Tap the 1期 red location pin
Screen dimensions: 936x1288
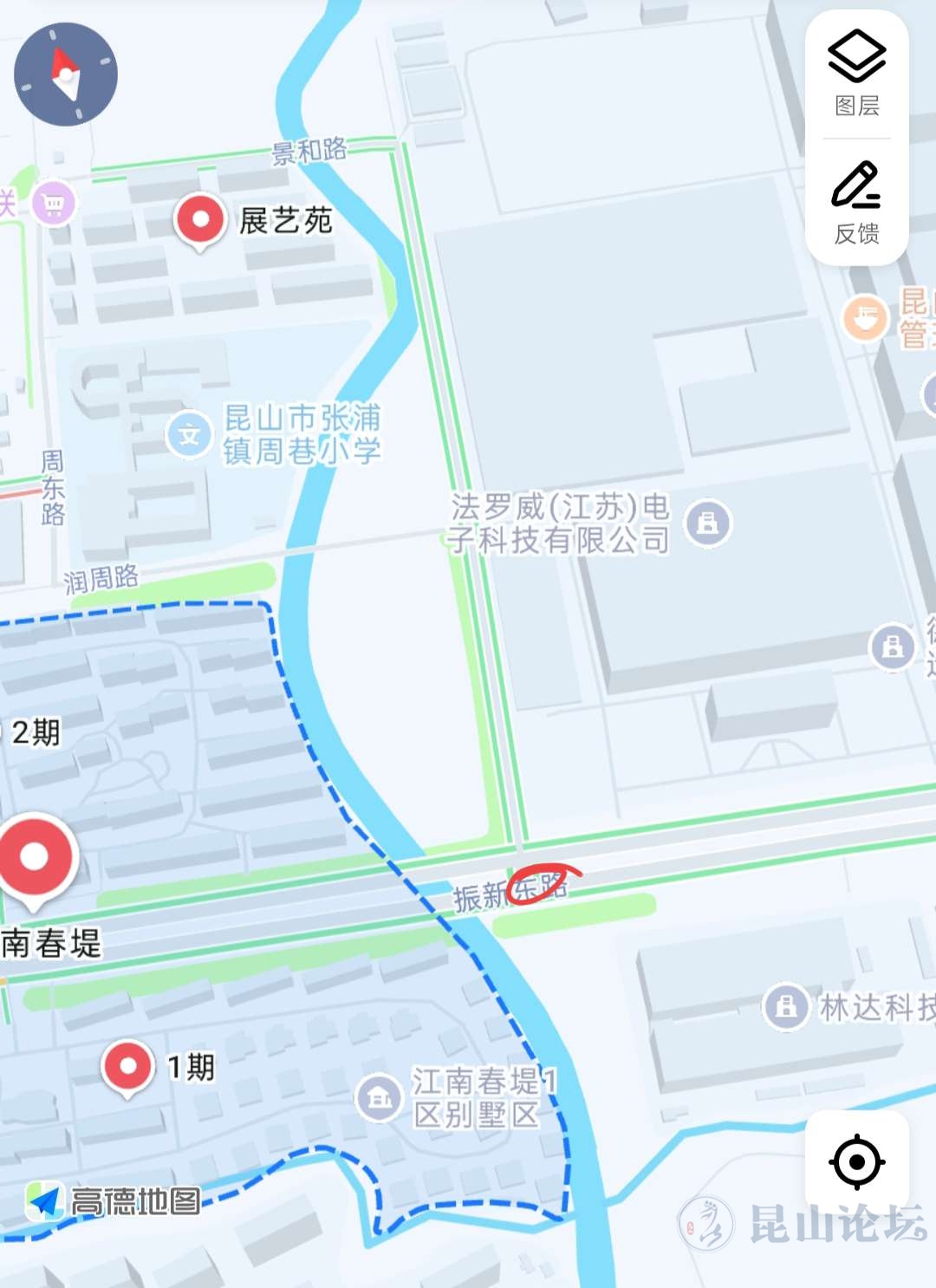128,1067
